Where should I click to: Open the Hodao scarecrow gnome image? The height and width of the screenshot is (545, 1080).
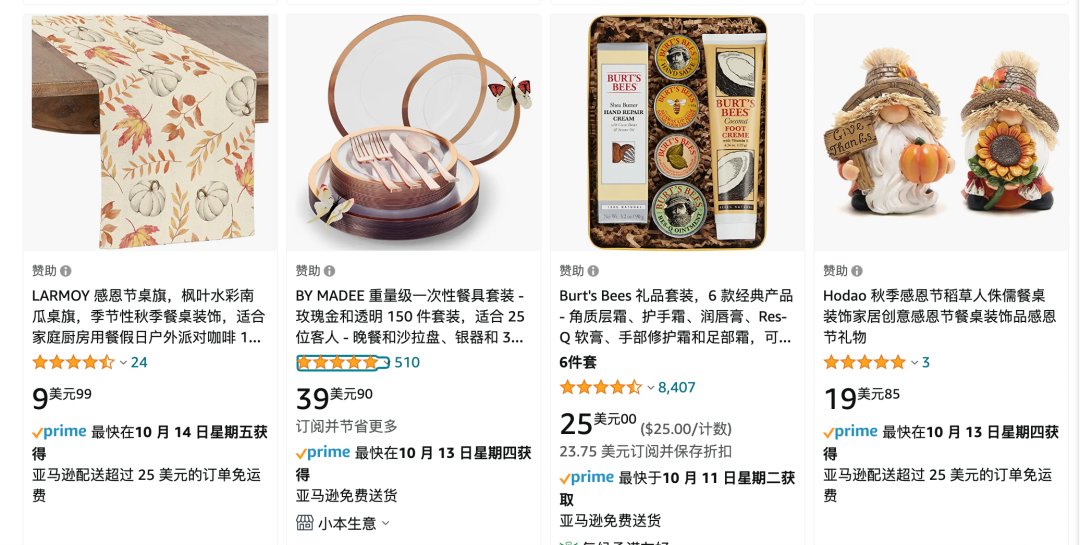[x=941, y=132]
